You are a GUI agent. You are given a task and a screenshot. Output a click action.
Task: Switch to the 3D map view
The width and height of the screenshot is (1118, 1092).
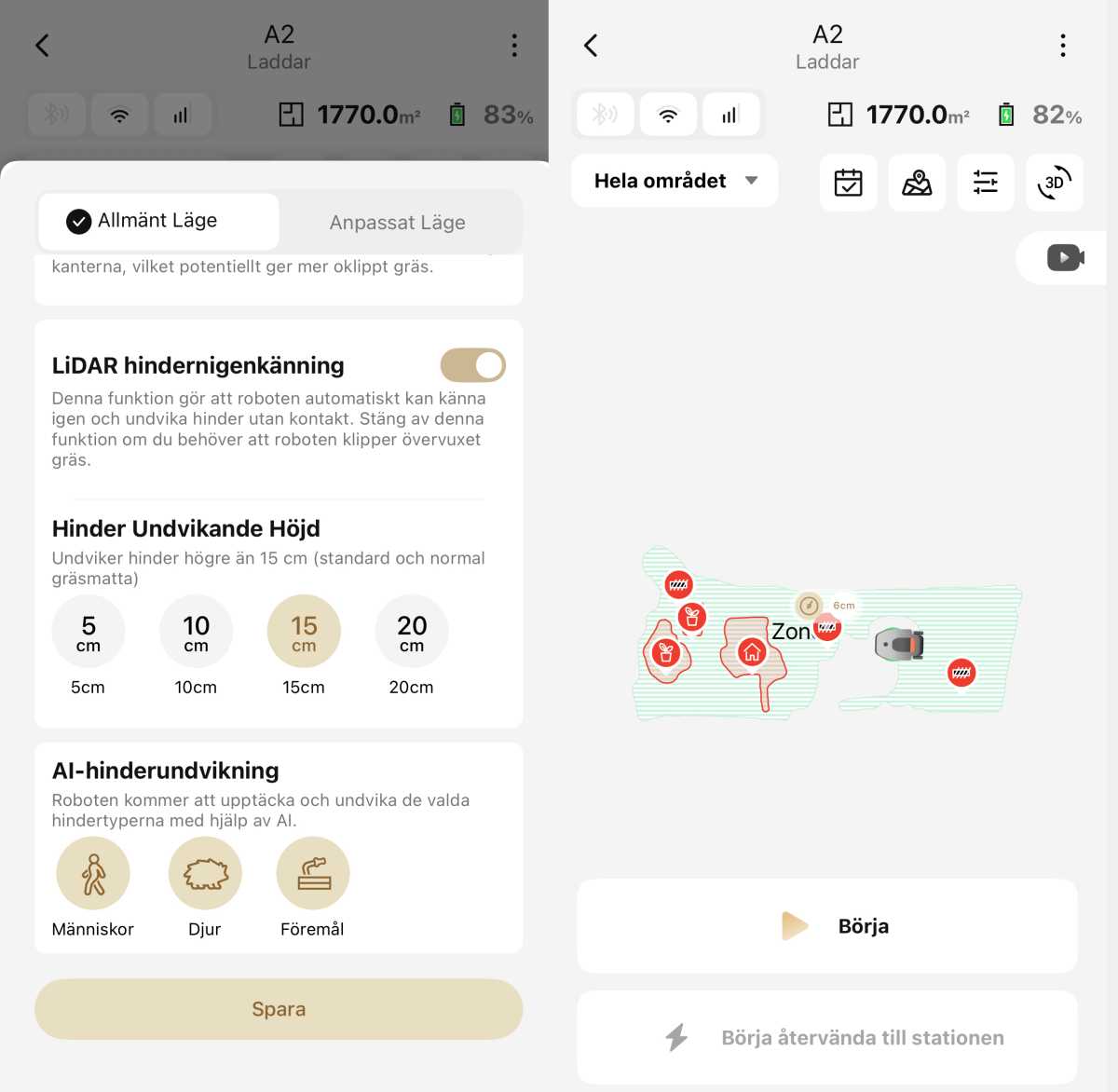click(1054, 183)
